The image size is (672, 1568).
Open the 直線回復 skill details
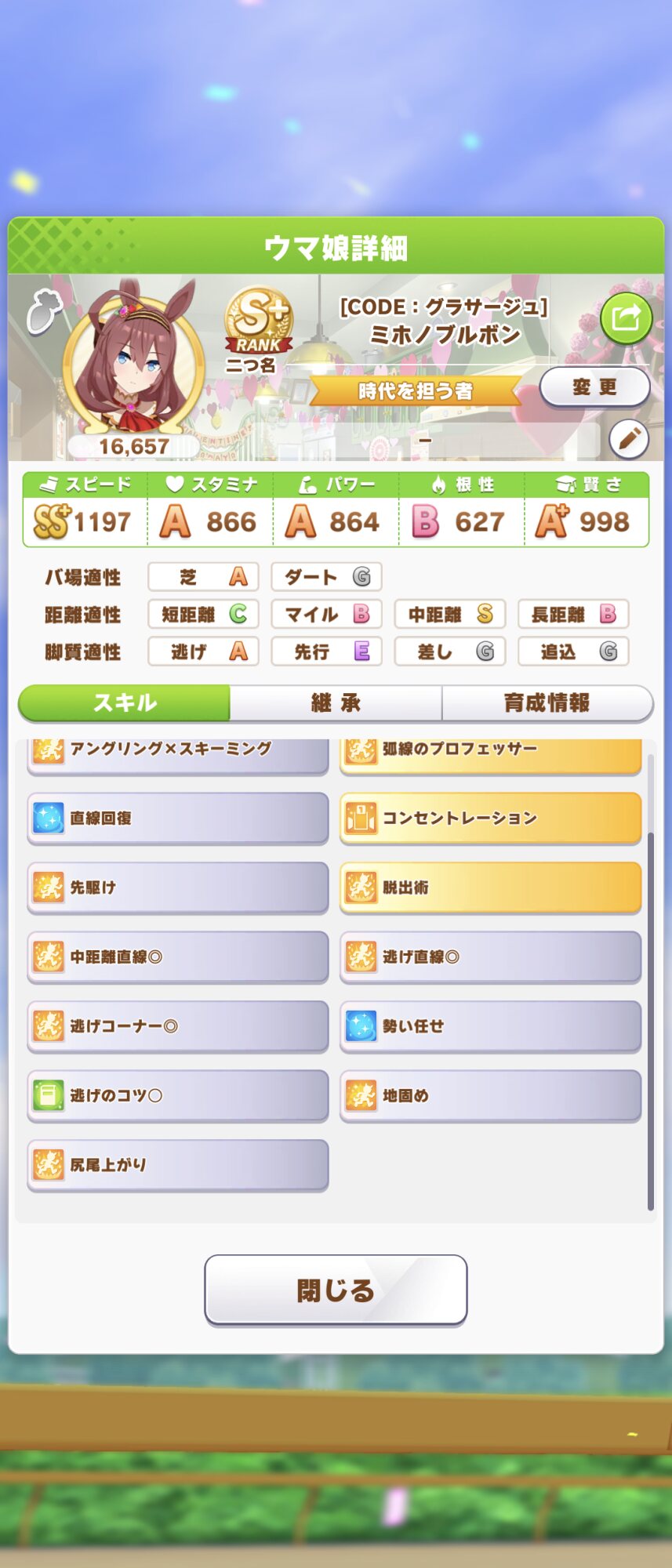[178, 818]
